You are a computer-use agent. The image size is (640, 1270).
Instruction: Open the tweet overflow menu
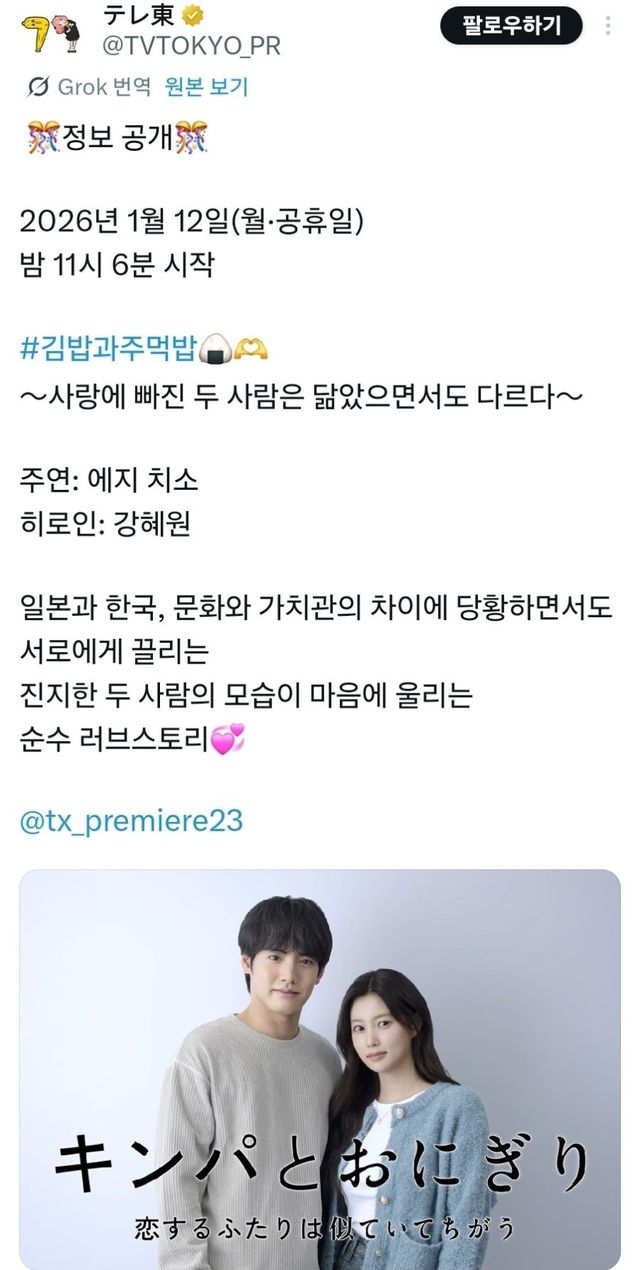610,26
